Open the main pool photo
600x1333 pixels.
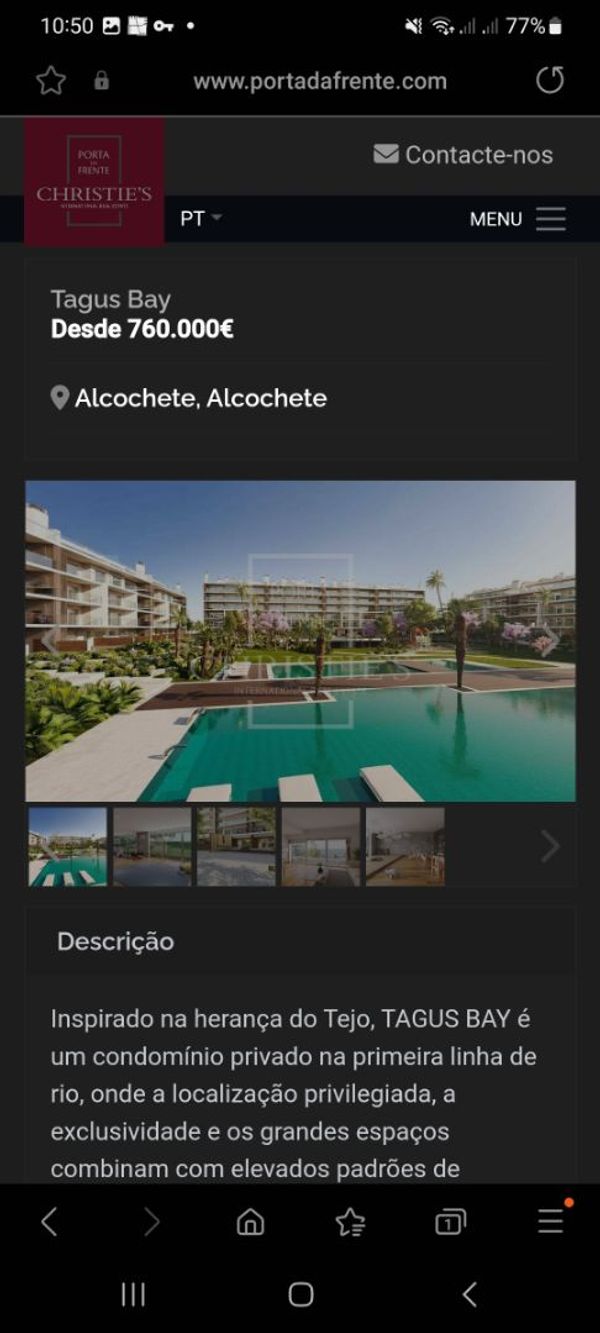[300, 641]
